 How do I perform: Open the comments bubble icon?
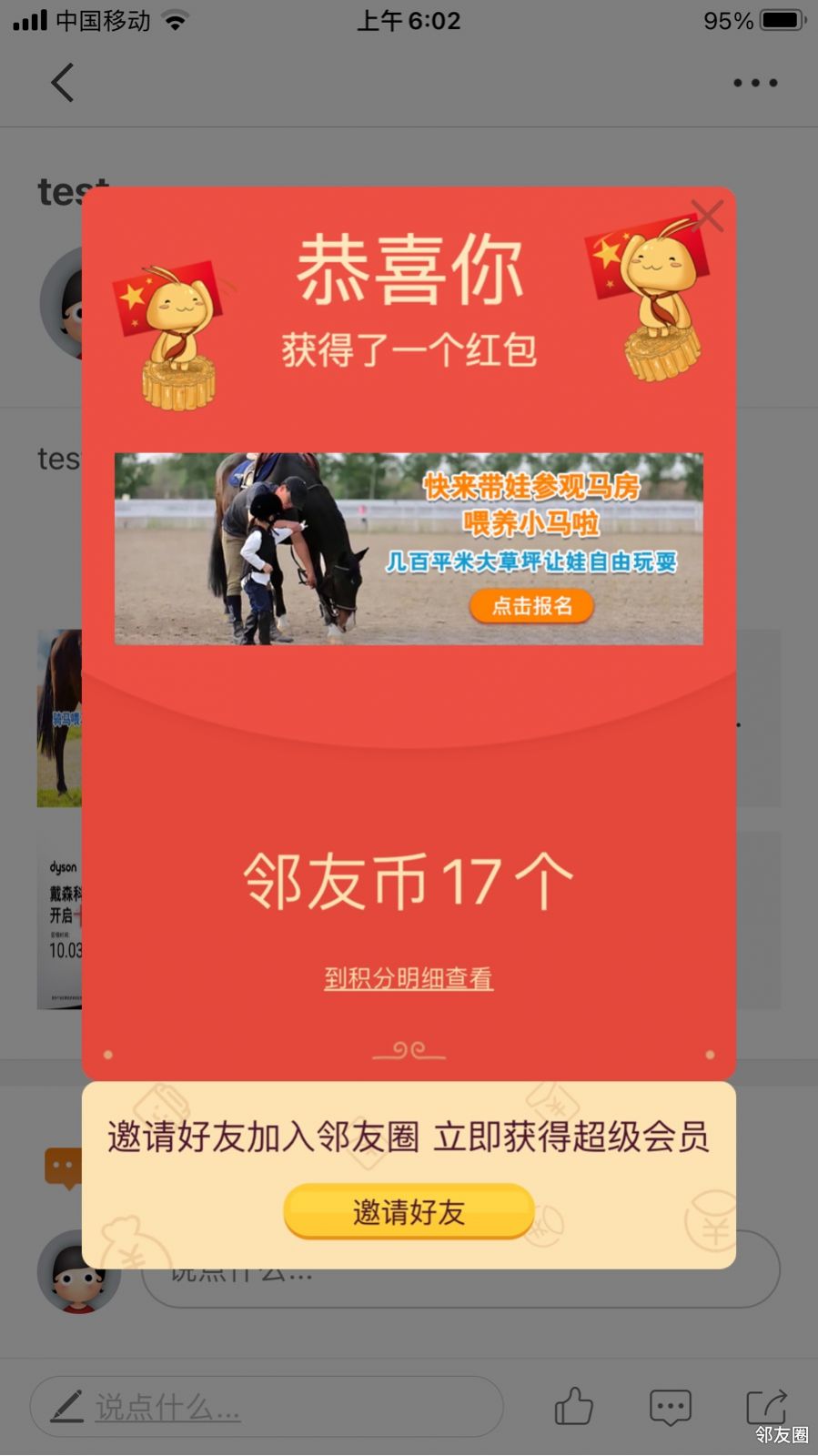coord(671,1407)
